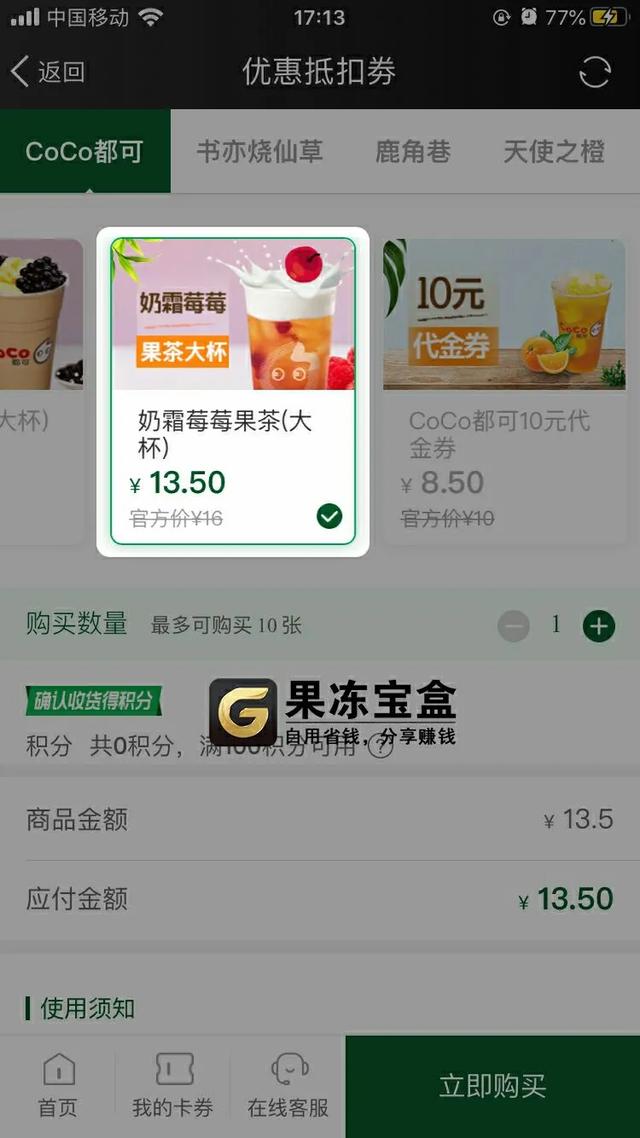
Task: Go back using the 返回 button
Action: click(46, 72)
